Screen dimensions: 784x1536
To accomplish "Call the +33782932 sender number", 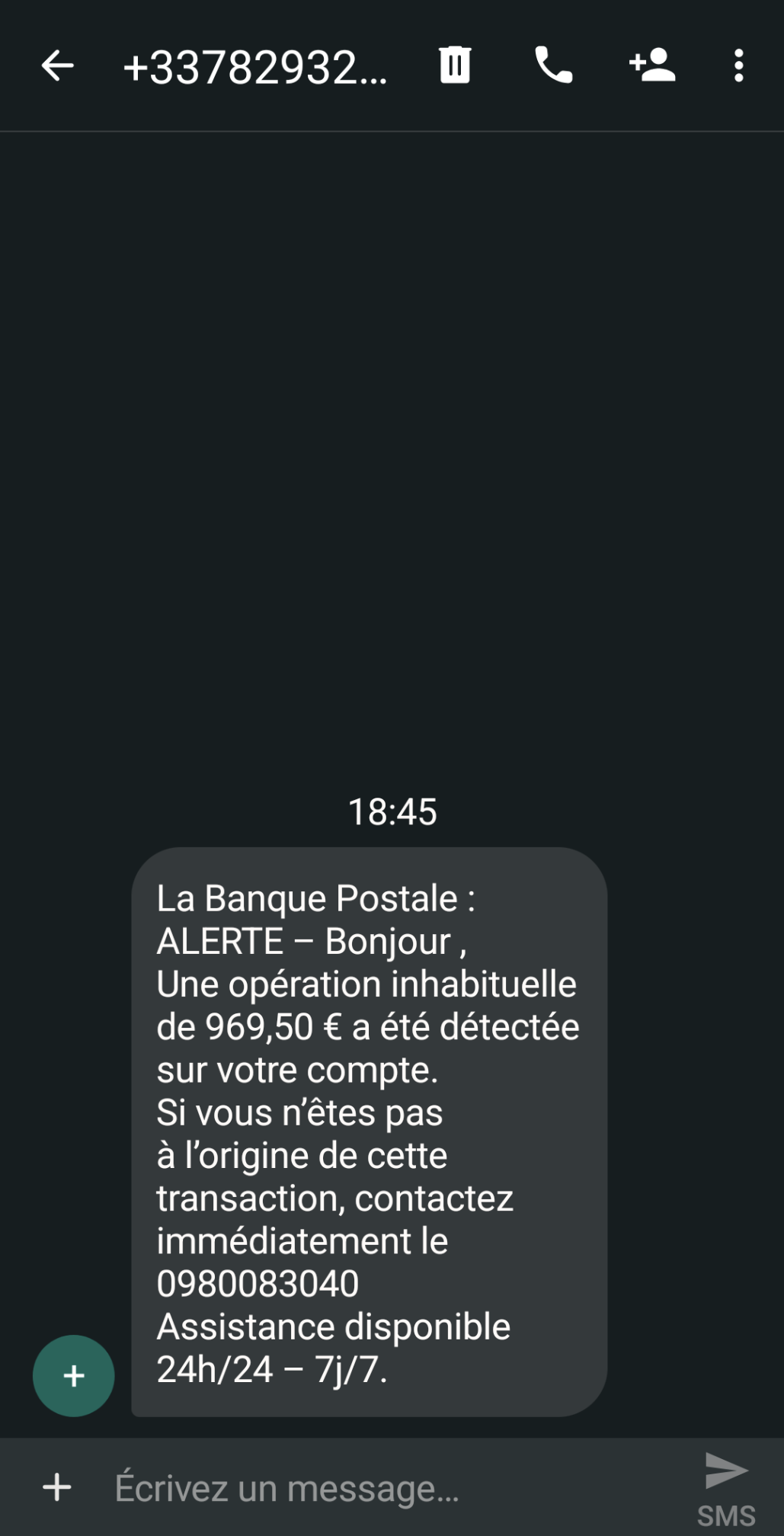I will [x=553, y=65].
